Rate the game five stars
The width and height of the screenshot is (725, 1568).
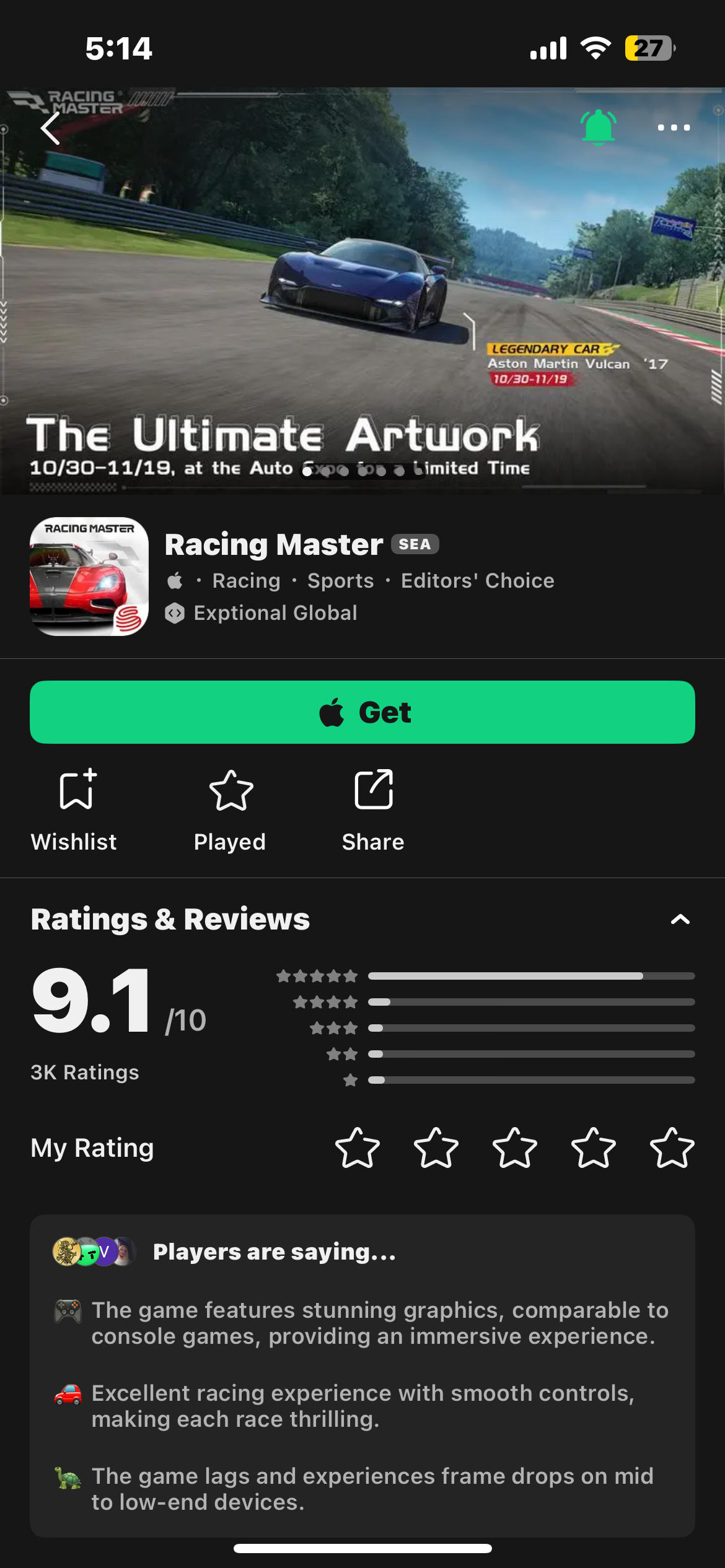pos(672,1148)
